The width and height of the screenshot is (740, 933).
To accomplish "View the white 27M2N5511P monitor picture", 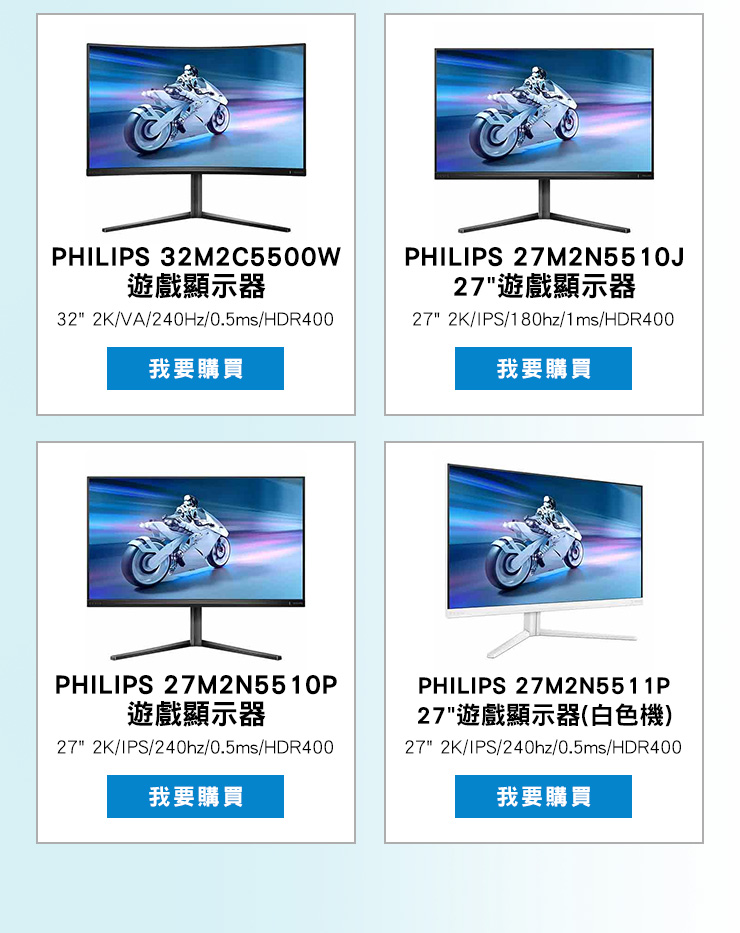I will [x=544, y=560].
